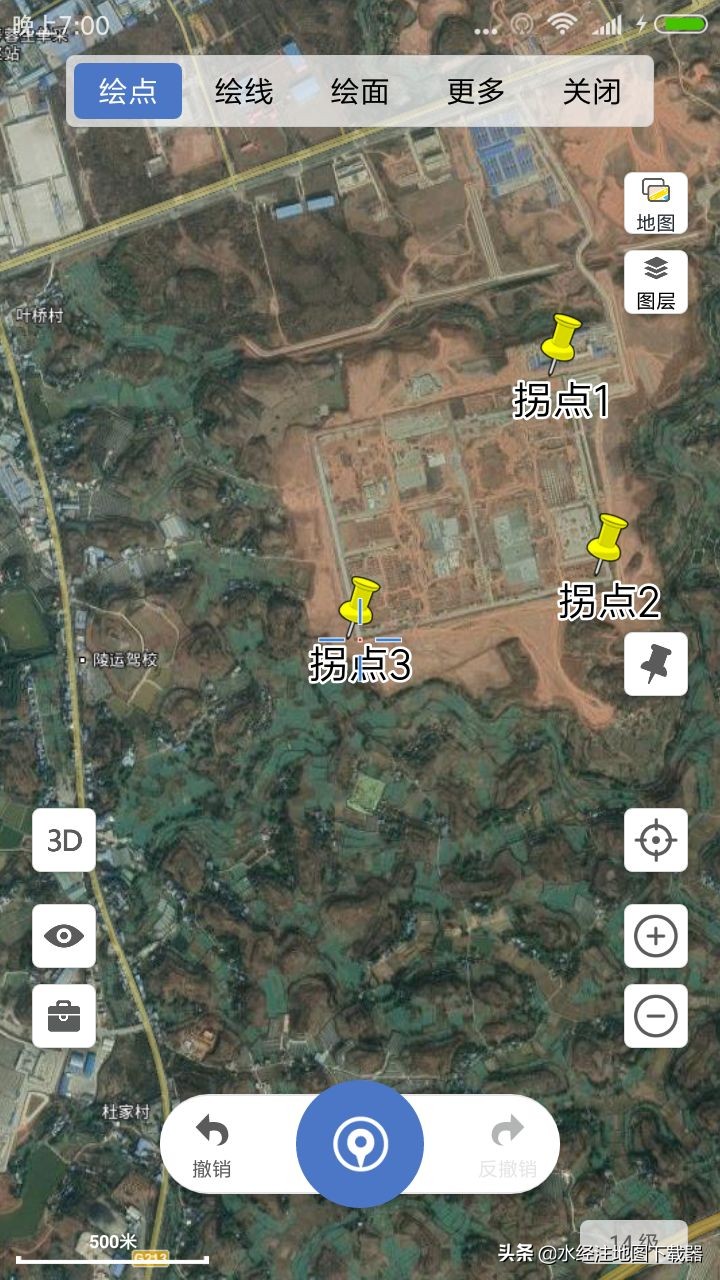This screenshot has width=720, height=1280.
Task: Toggle visibility with the eye icon
Action: click(x=64, y=936)
